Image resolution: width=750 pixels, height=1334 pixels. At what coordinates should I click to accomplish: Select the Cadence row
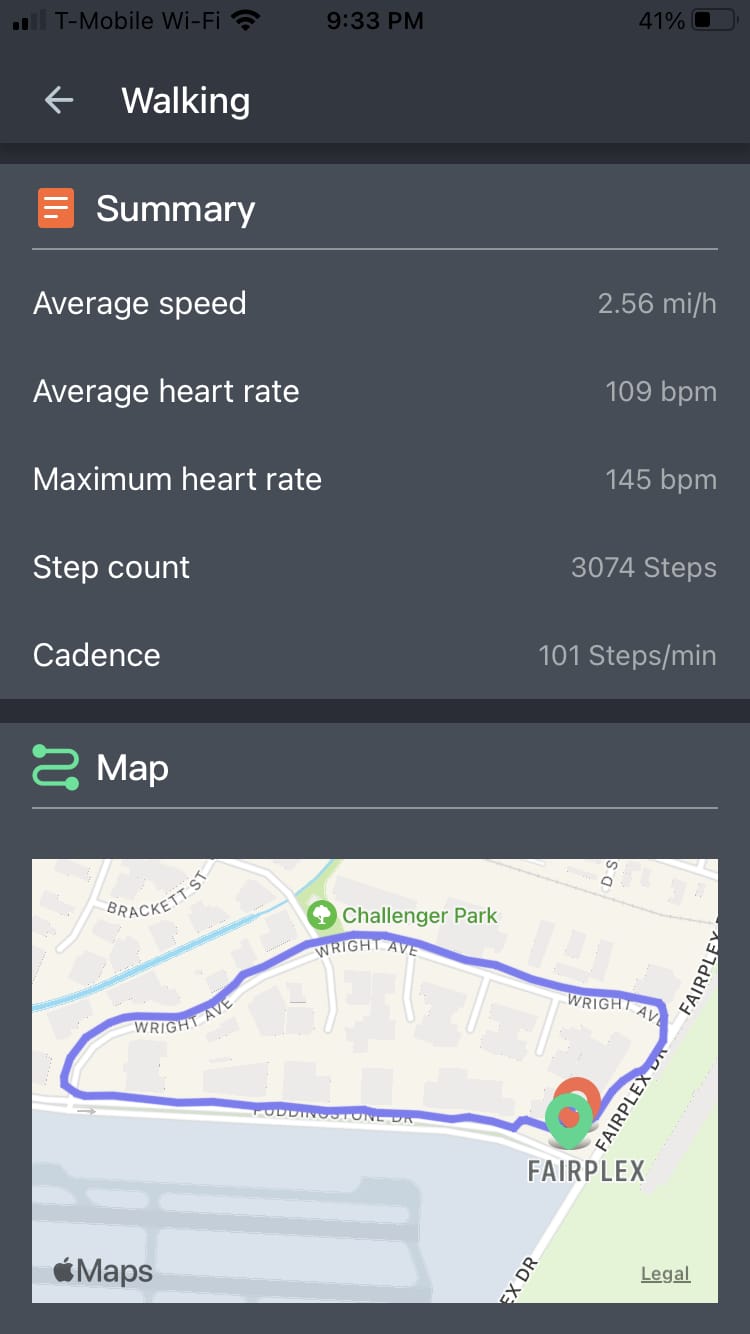coord(375,655)
